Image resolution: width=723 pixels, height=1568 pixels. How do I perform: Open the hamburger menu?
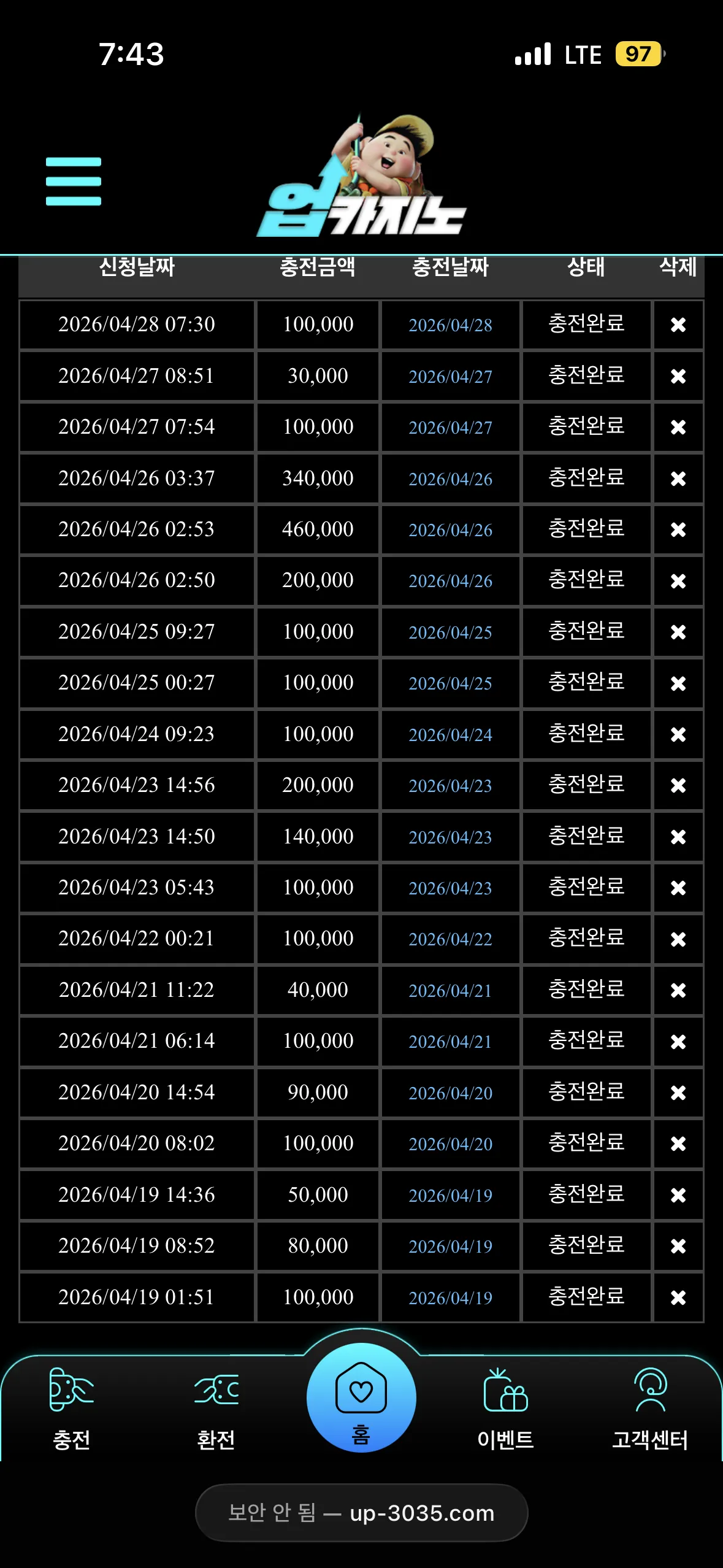tap(74, 181)
